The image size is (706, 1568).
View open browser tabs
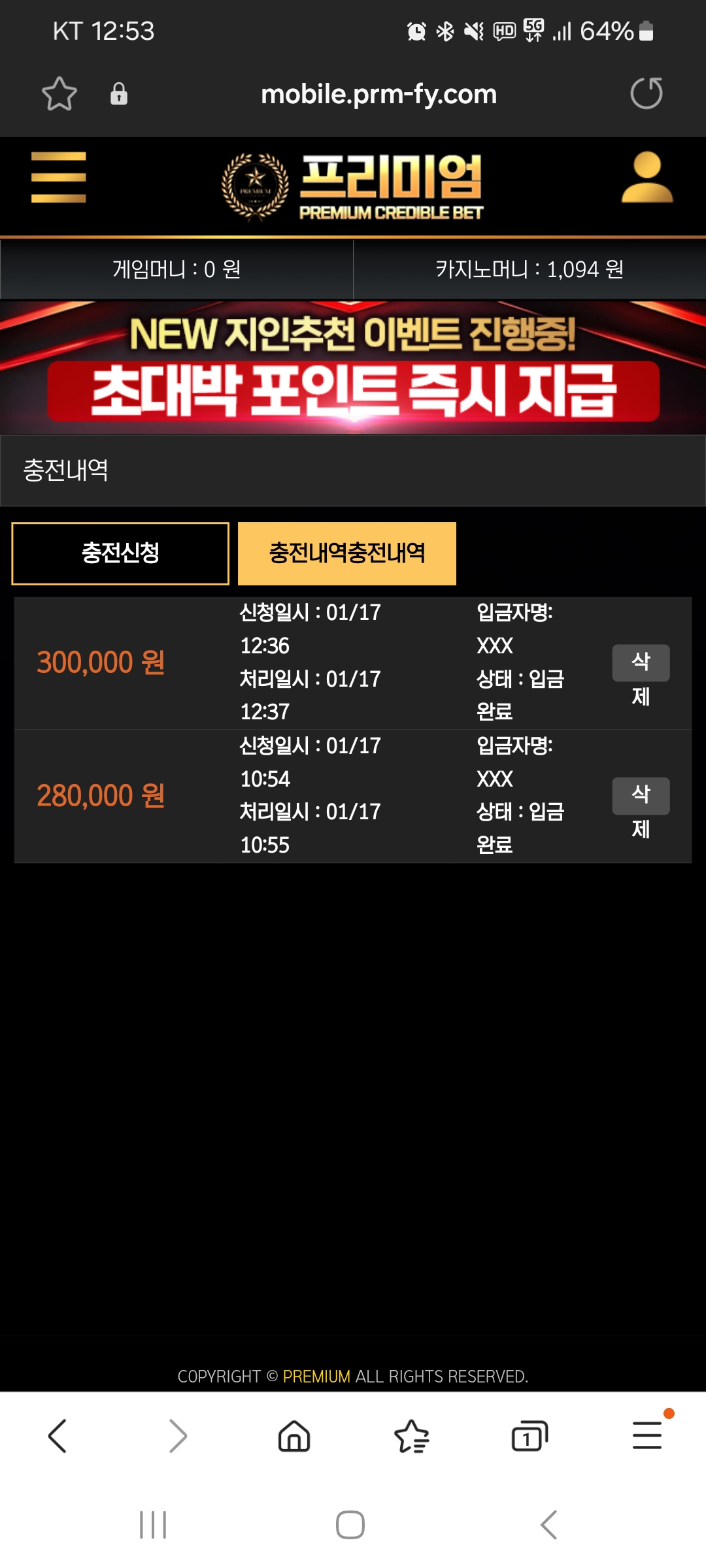(529, 1436)
